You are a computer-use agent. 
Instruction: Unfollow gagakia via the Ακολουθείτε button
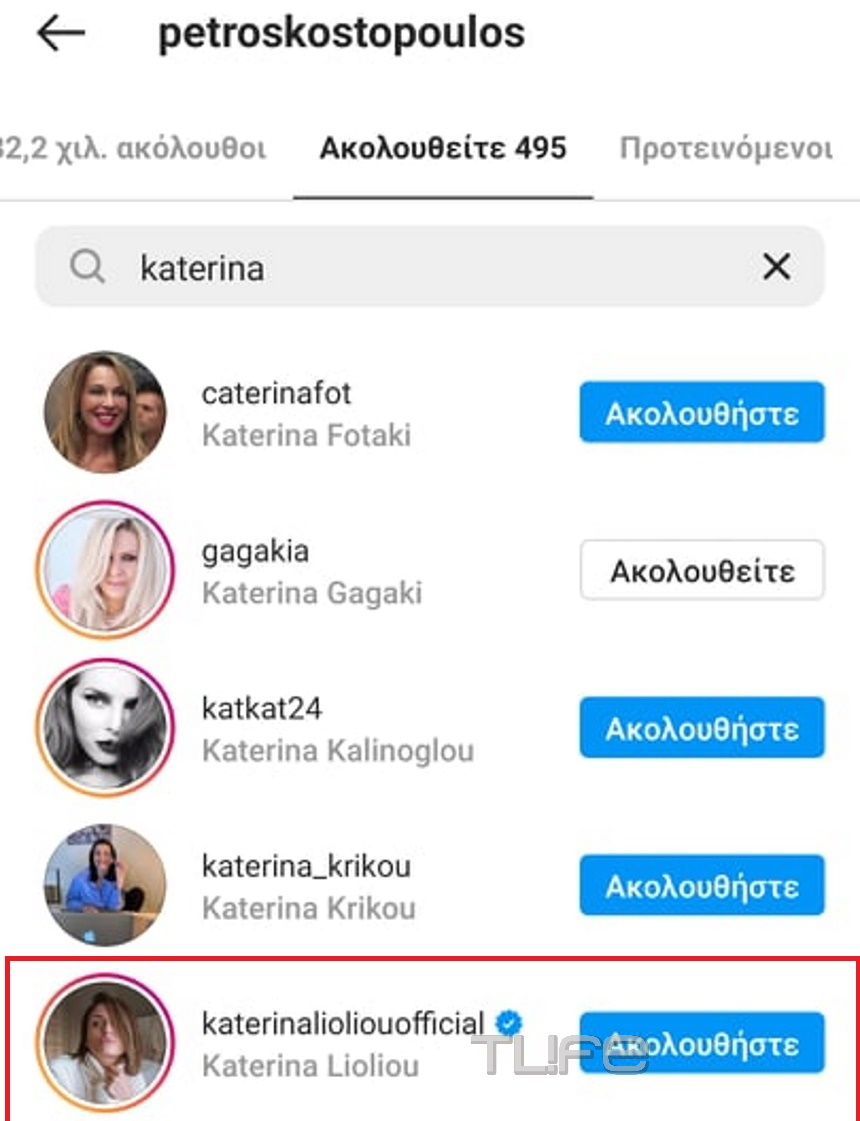(702, 571)
